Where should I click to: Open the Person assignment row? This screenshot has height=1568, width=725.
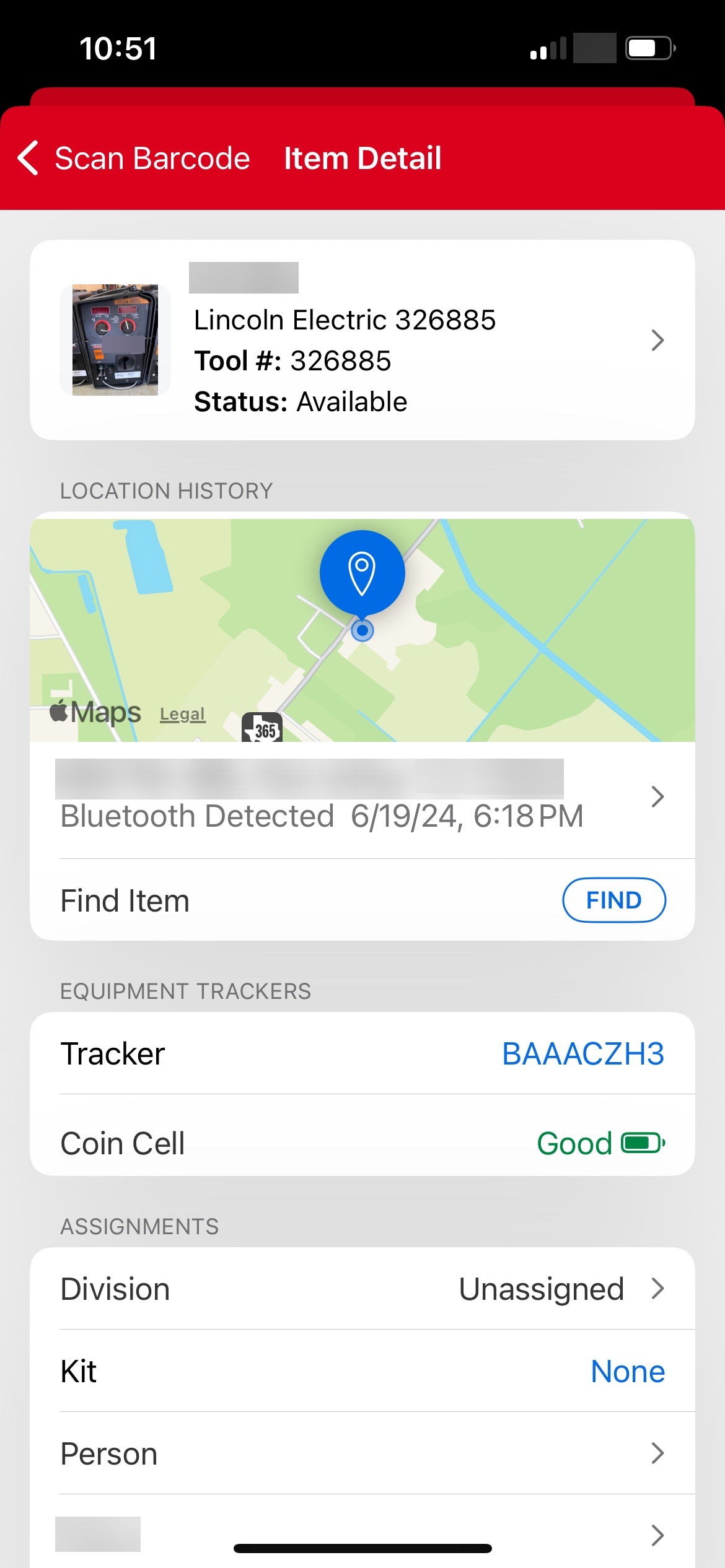pos(362,1453)
